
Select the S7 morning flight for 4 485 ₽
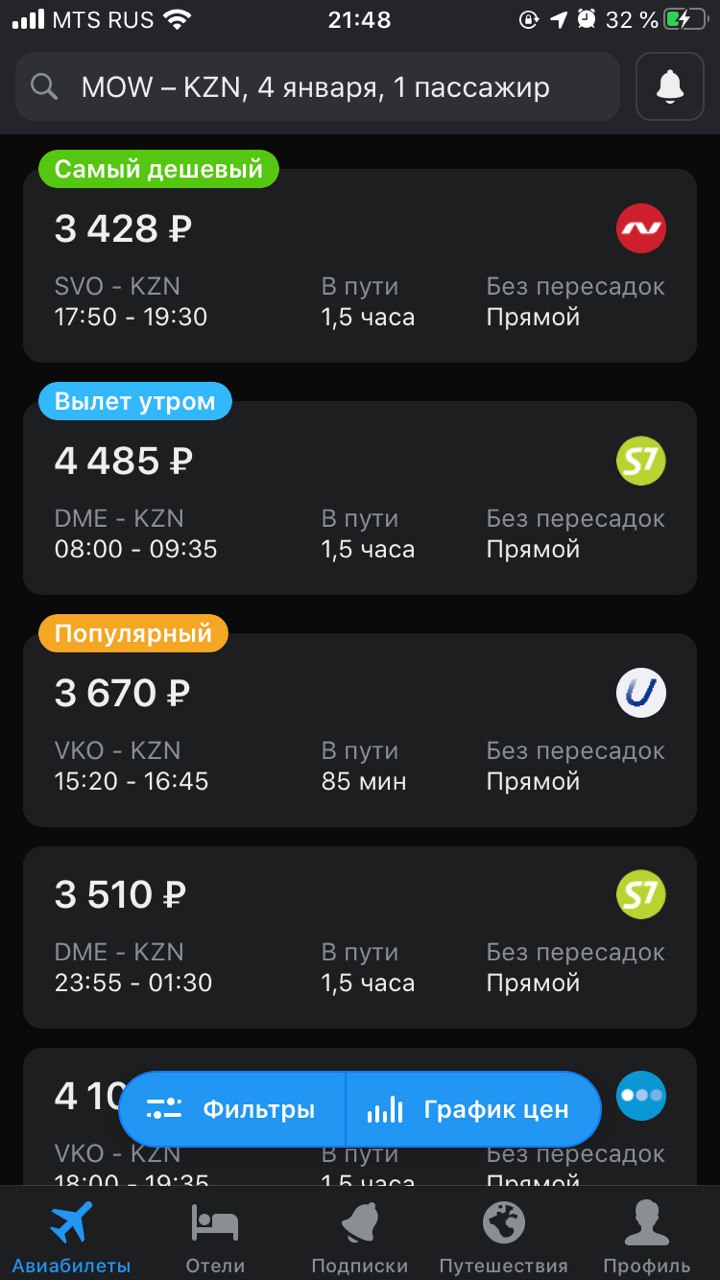360,498
